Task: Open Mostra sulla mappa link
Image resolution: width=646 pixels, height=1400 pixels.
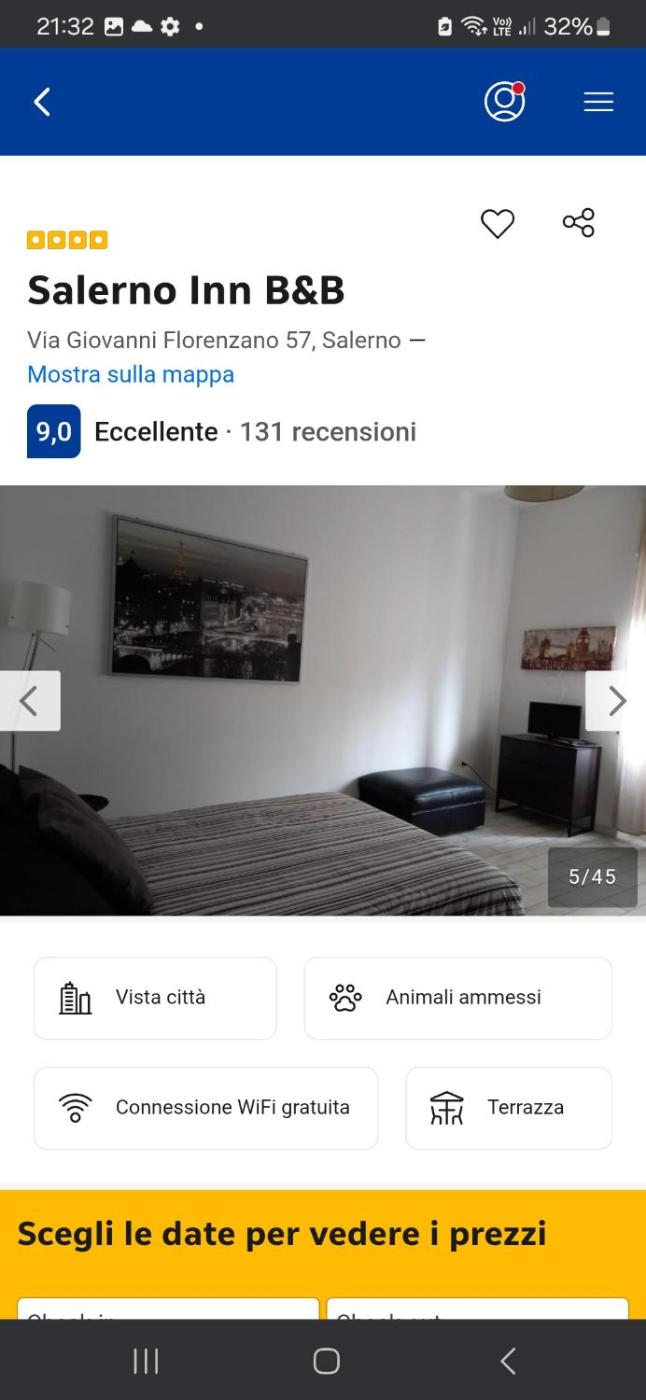Action: pos(130,374)
